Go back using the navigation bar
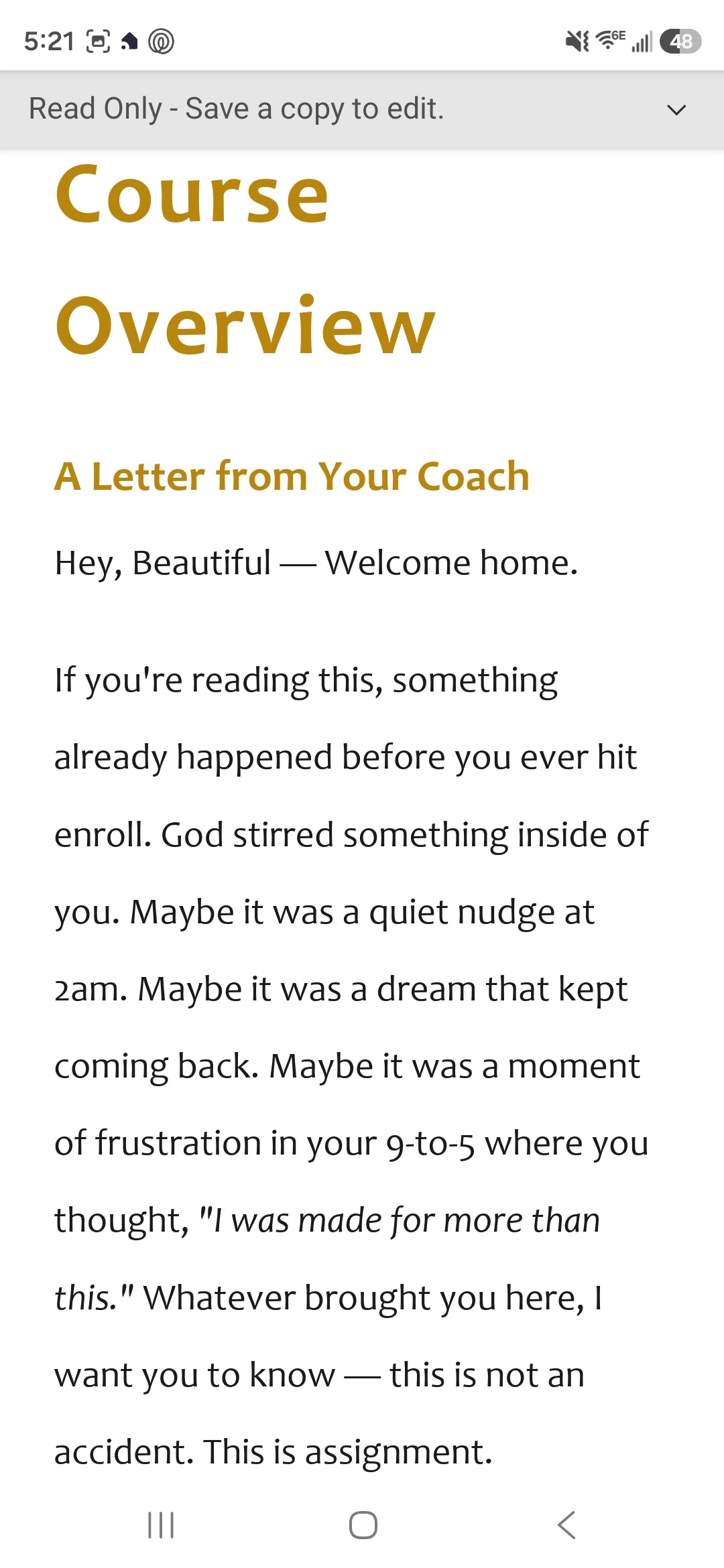The height and width of the screenshot is (1568, 724). (566, 1525)
